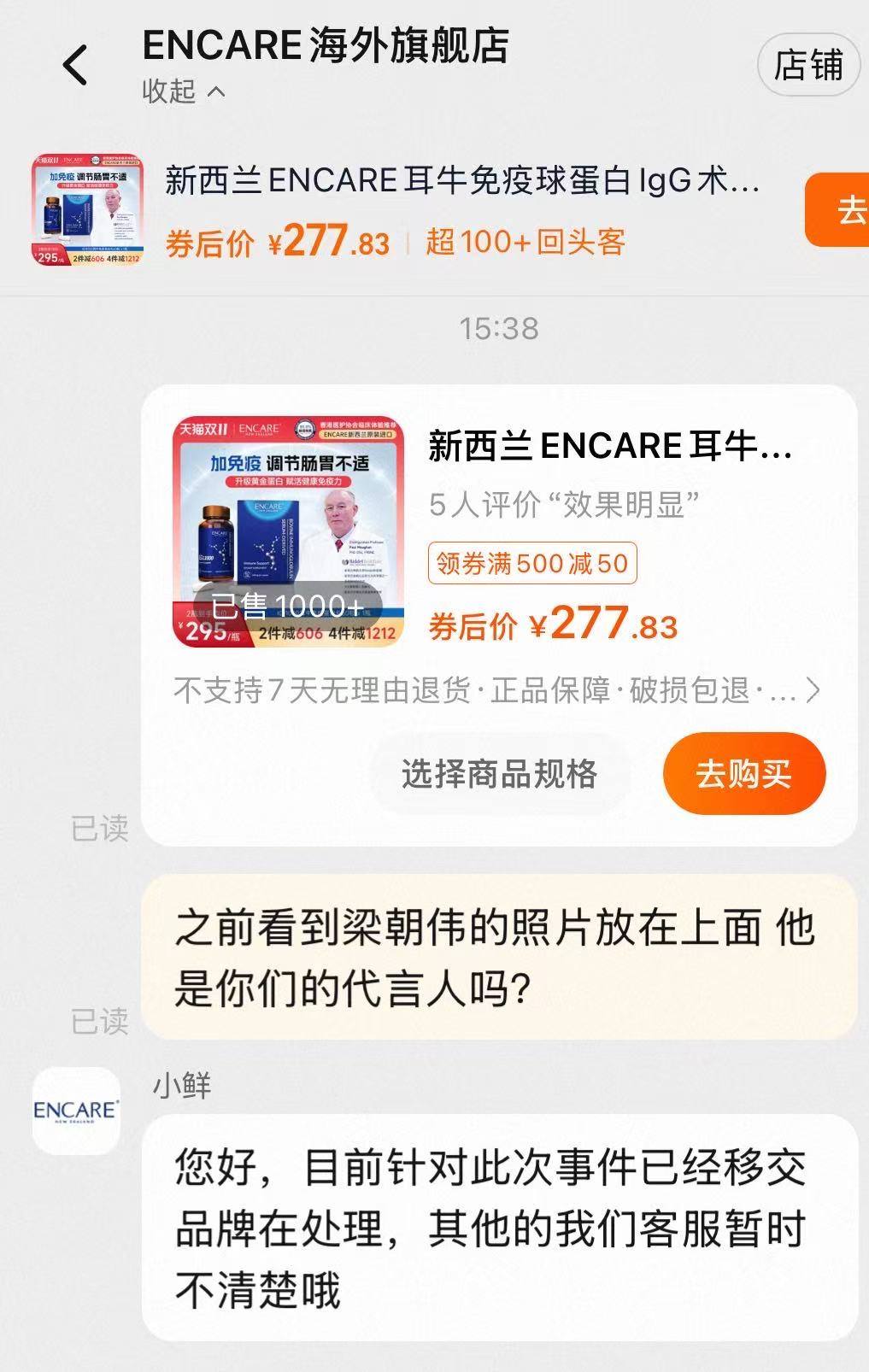This screenshot has height=1372, width=869.
Task: Claim the 领券满500减50 coupon
Action: [532, 564]
